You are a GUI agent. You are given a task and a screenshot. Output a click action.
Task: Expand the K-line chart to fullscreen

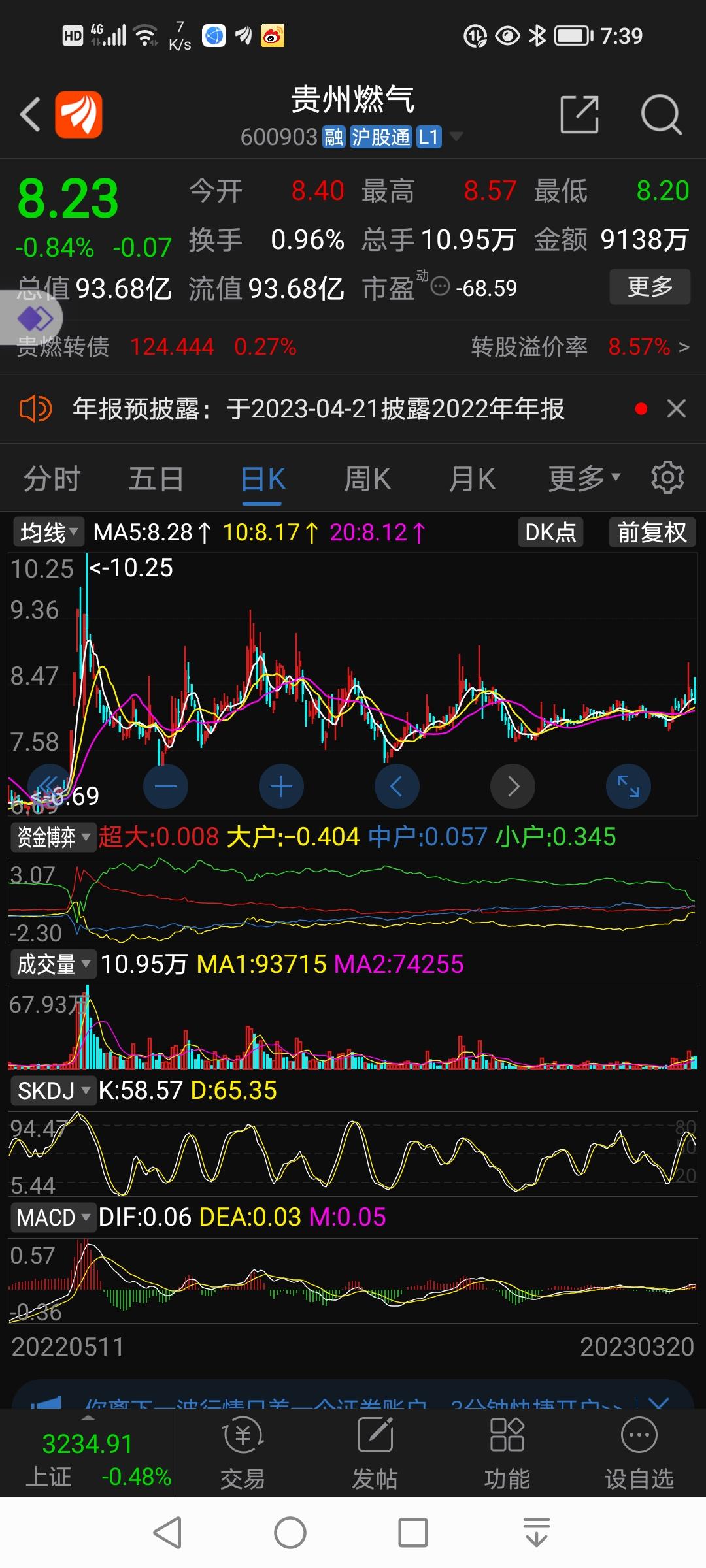[628, 786]
